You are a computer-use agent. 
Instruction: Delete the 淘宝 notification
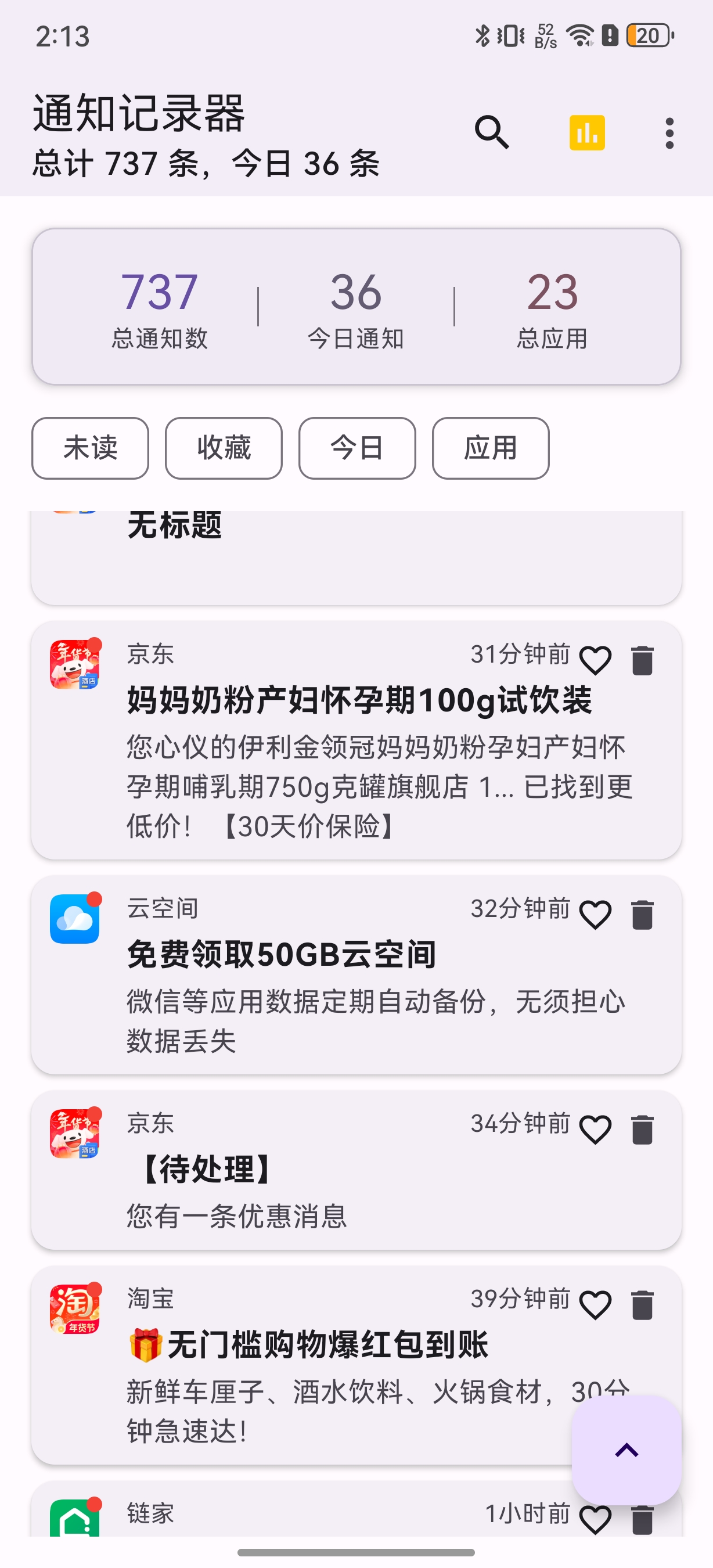642,1305
